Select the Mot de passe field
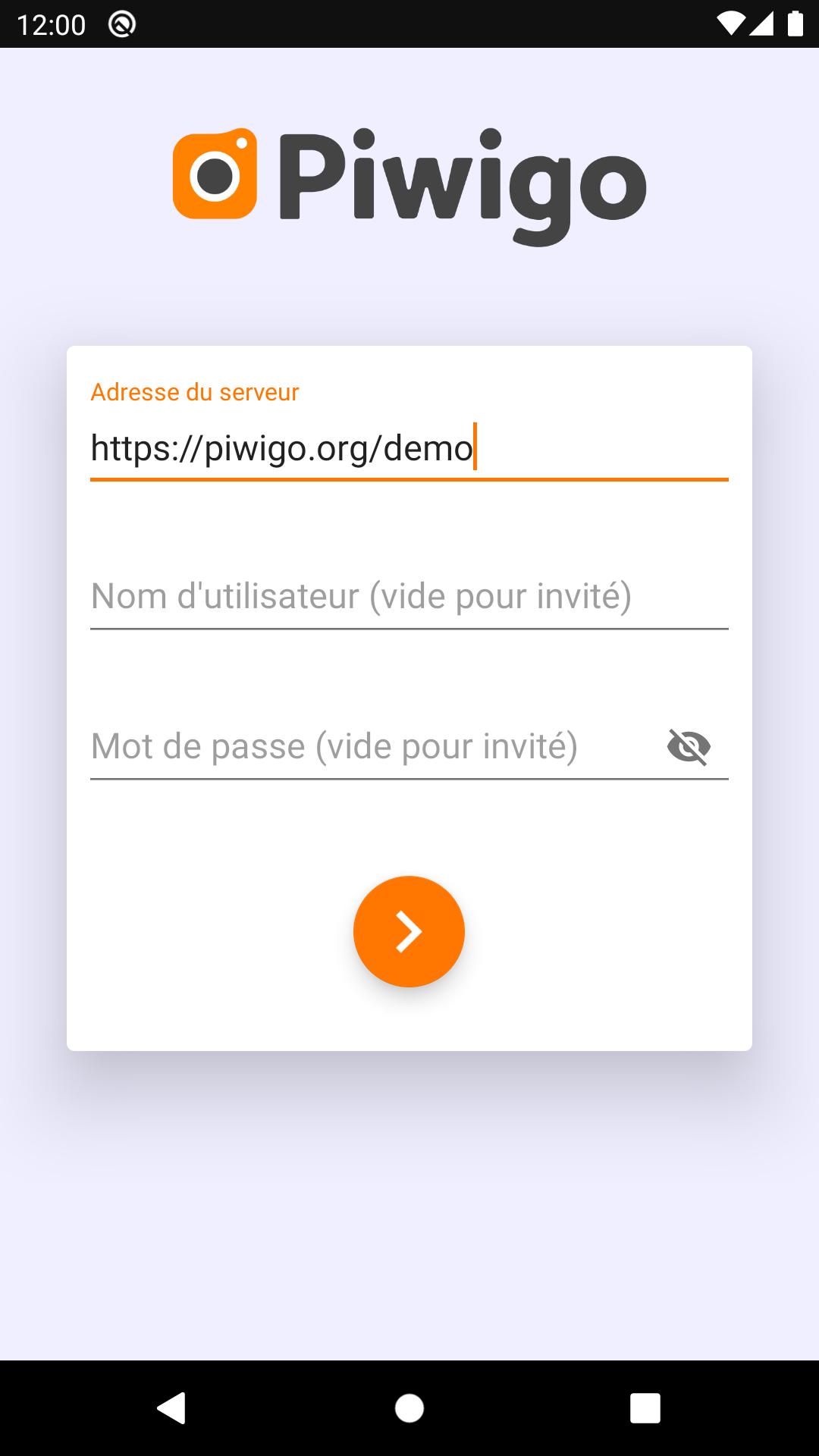819x1456 pixels. pos(372,746)
